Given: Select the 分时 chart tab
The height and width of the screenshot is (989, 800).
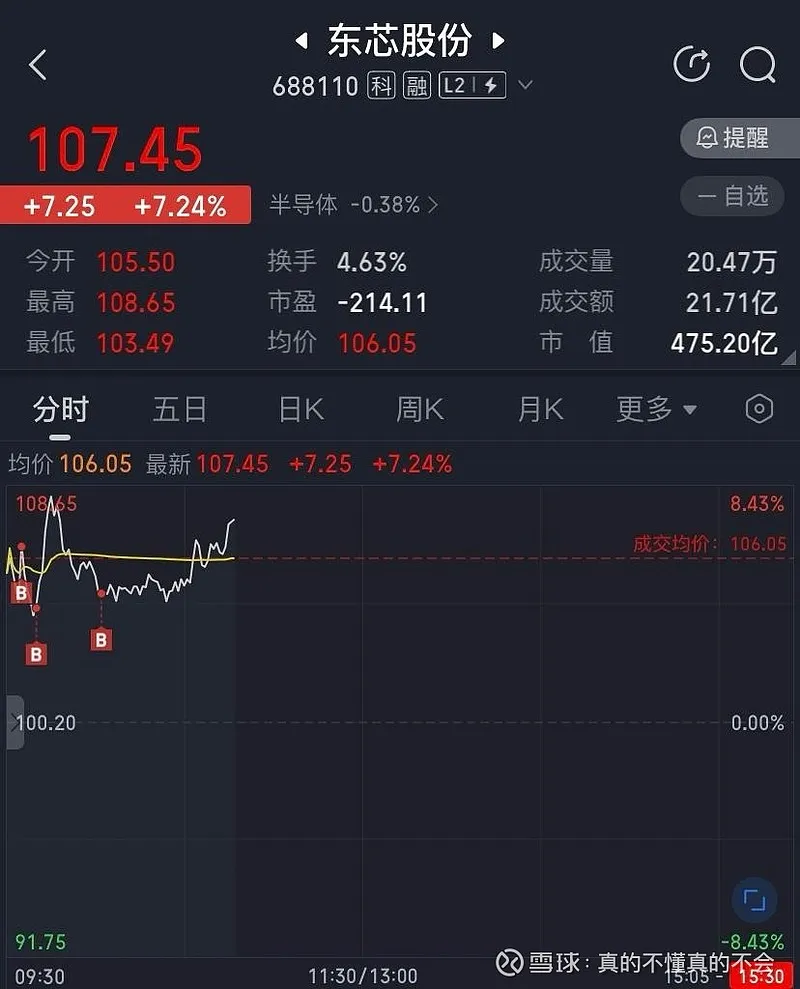Looking at the screenshot, I should point(61,409).
